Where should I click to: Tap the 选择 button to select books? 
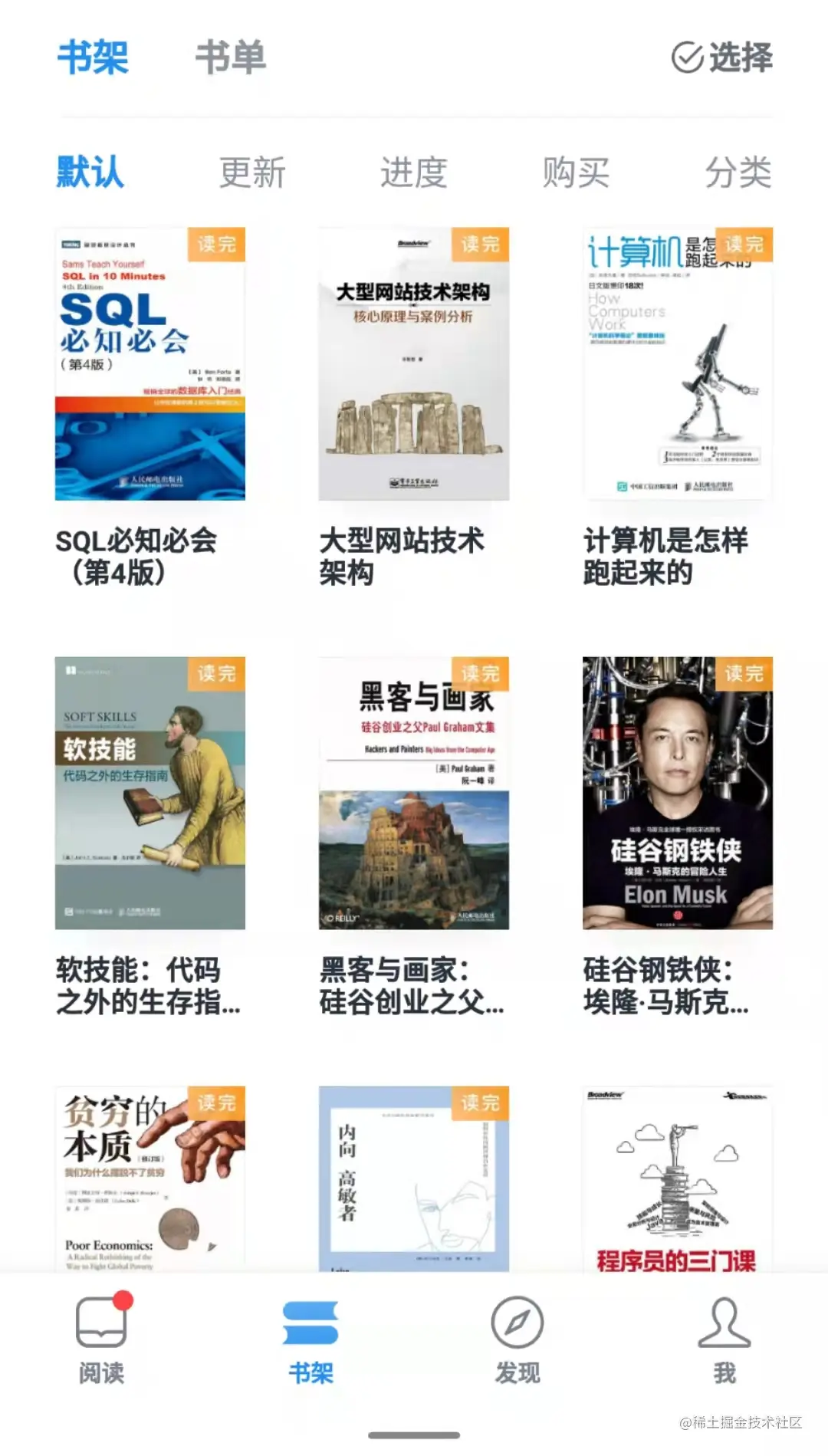(722, 58)
